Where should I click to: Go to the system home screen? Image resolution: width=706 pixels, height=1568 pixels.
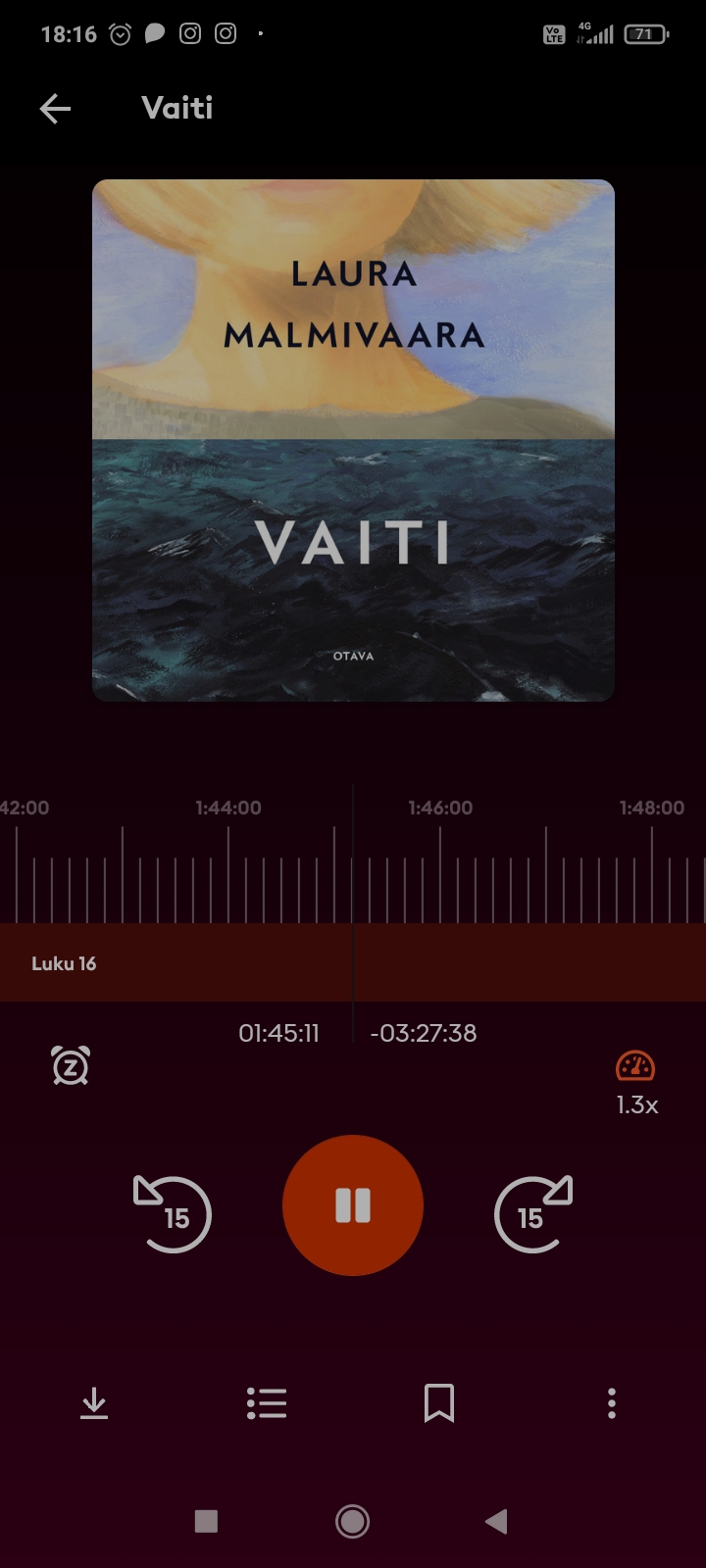coord(353,1521)
